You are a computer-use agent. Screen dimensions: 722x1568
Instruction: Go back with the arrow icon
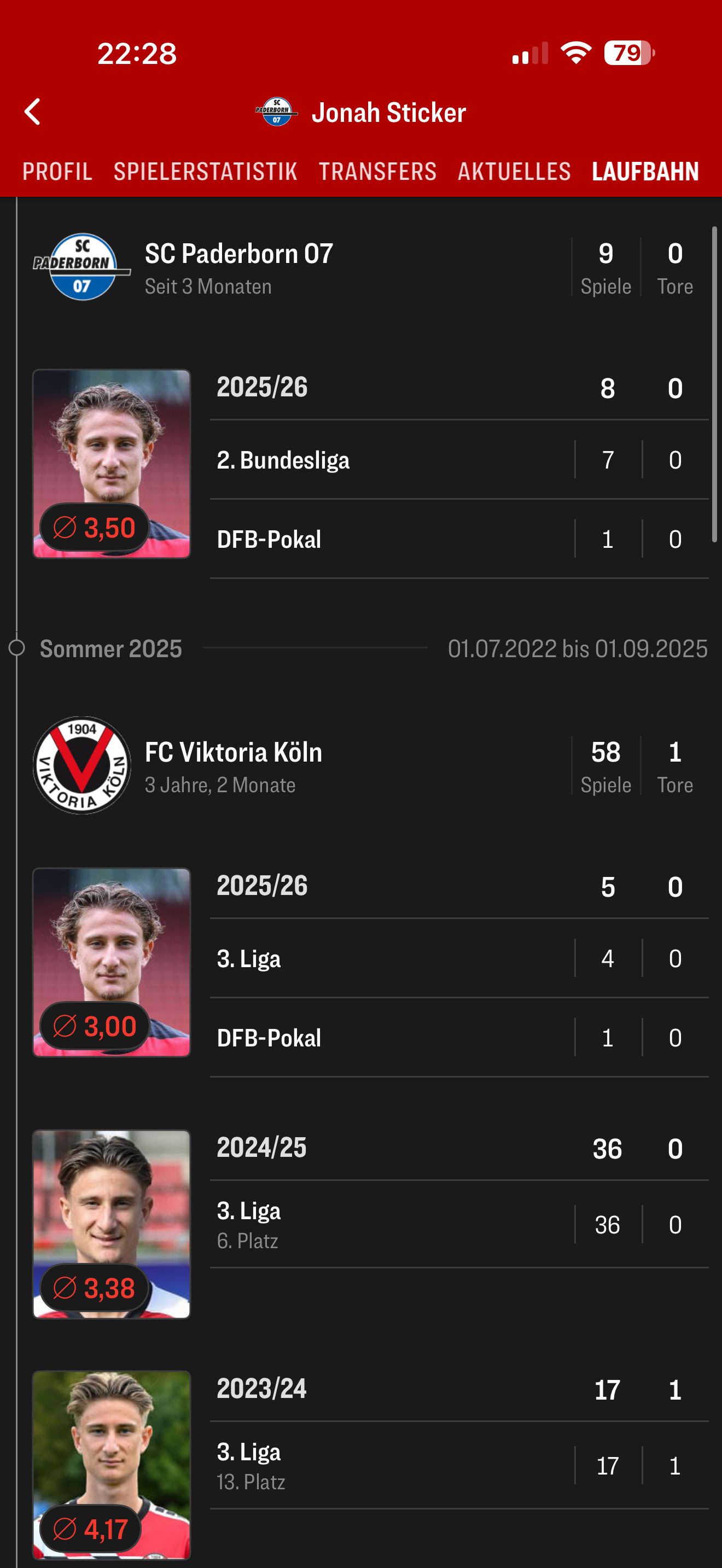(32, 112)
